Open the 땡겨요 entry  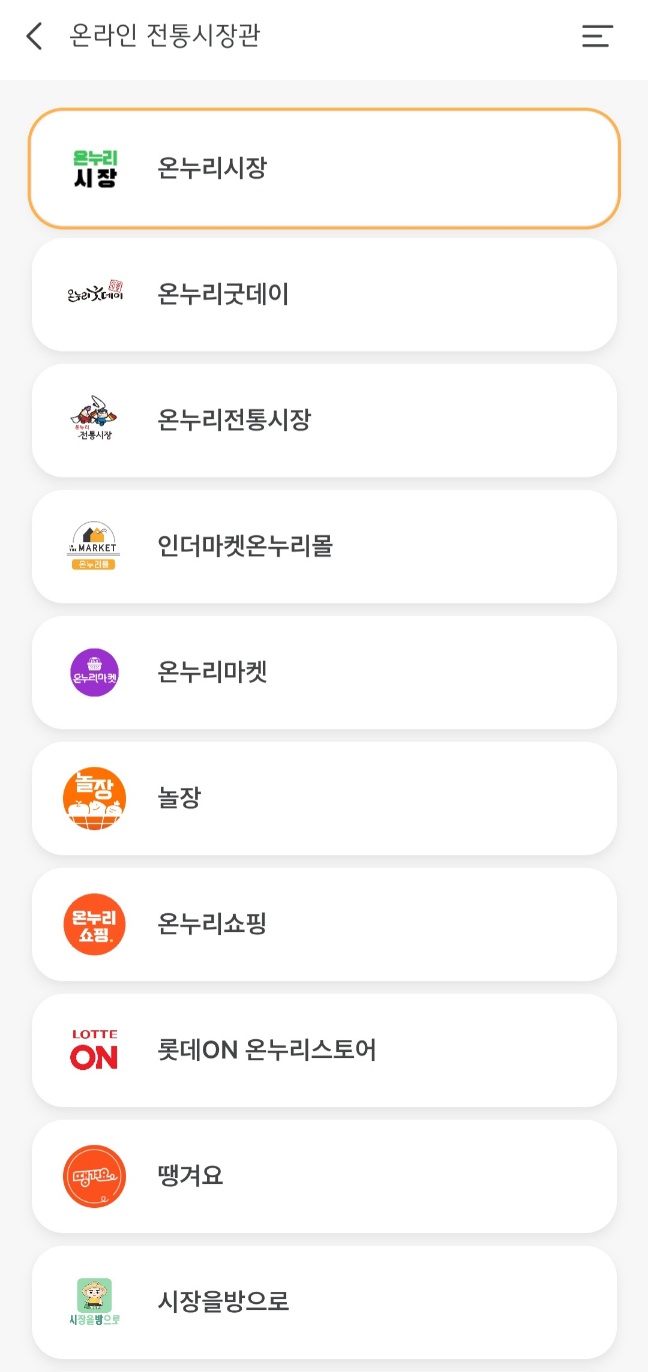324,1176
